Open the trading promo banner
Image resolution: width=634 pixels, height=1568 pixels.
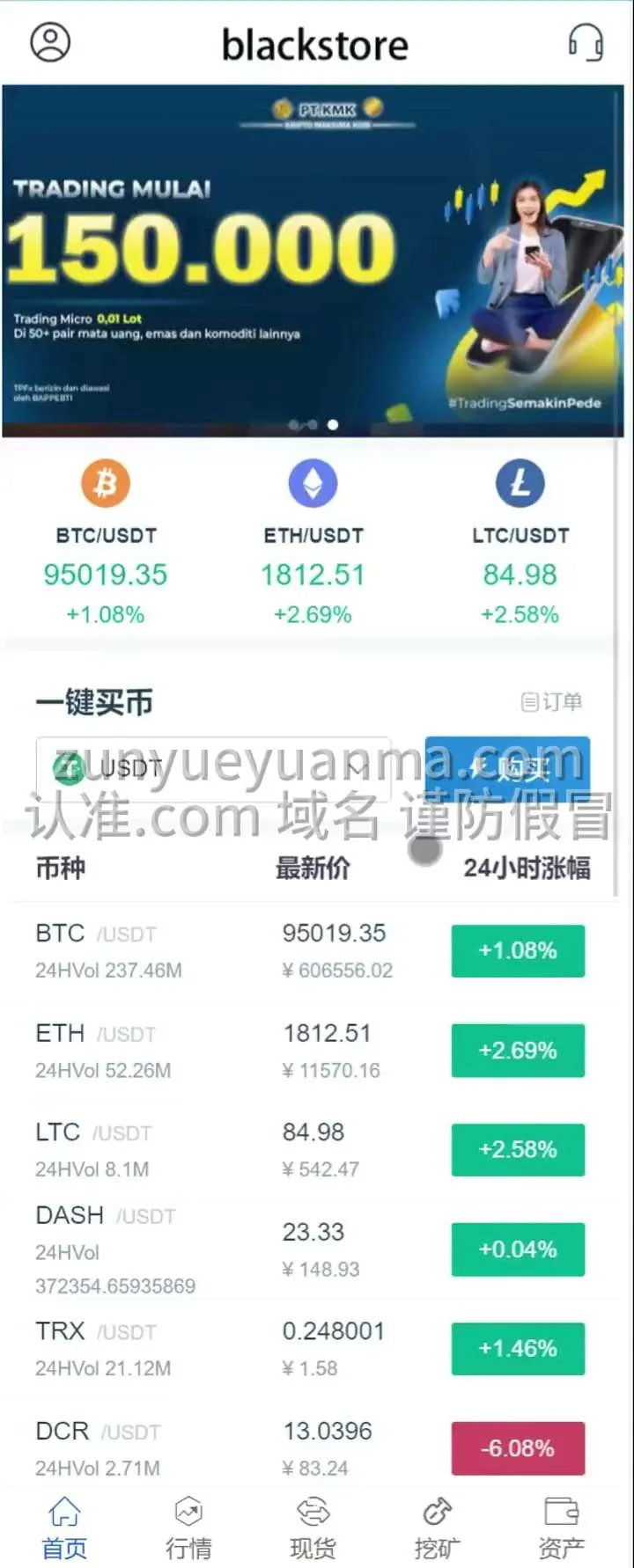point(313,260)
